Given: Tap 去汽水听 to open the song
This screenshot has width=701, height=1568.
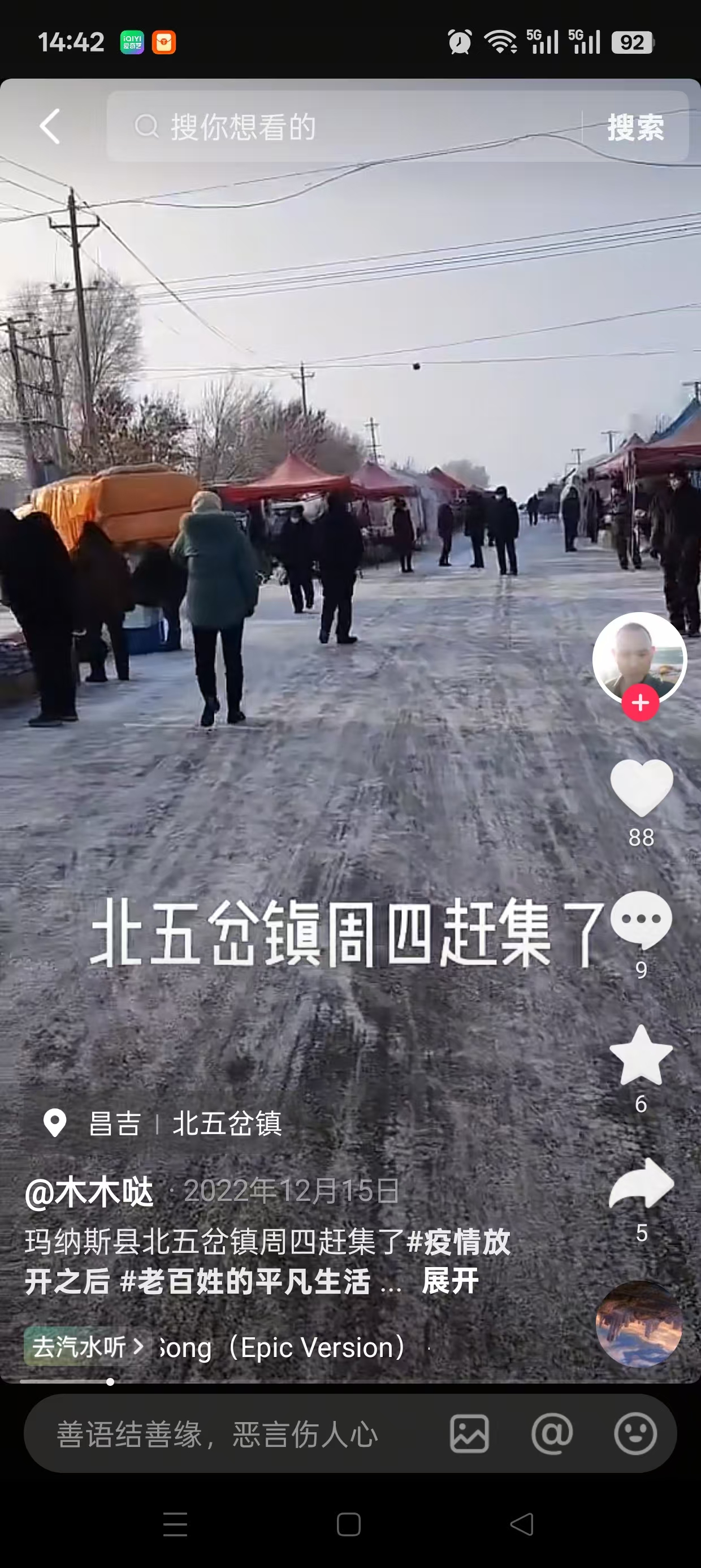Looking at the screenshot, I should pyautogui.click(x=86, y=1346).
